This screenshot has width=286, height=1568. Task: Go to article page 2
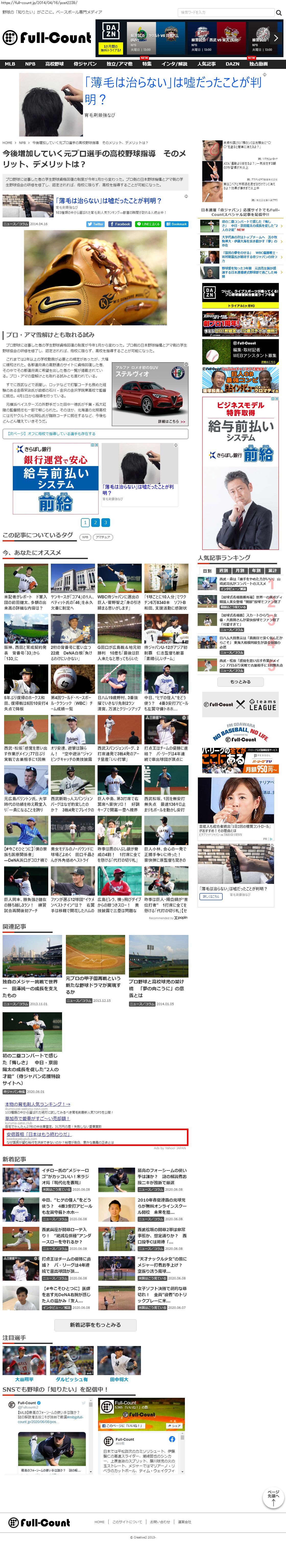tap(96, 522)
